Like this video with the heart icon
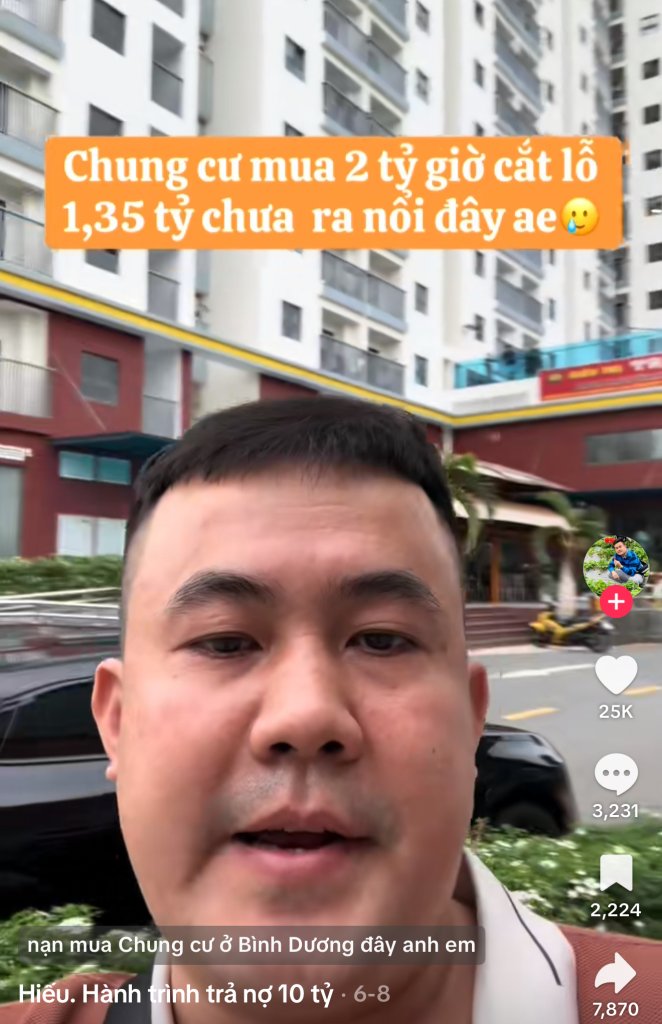Viewport: 662px width, 1024px height. point(616,675)
